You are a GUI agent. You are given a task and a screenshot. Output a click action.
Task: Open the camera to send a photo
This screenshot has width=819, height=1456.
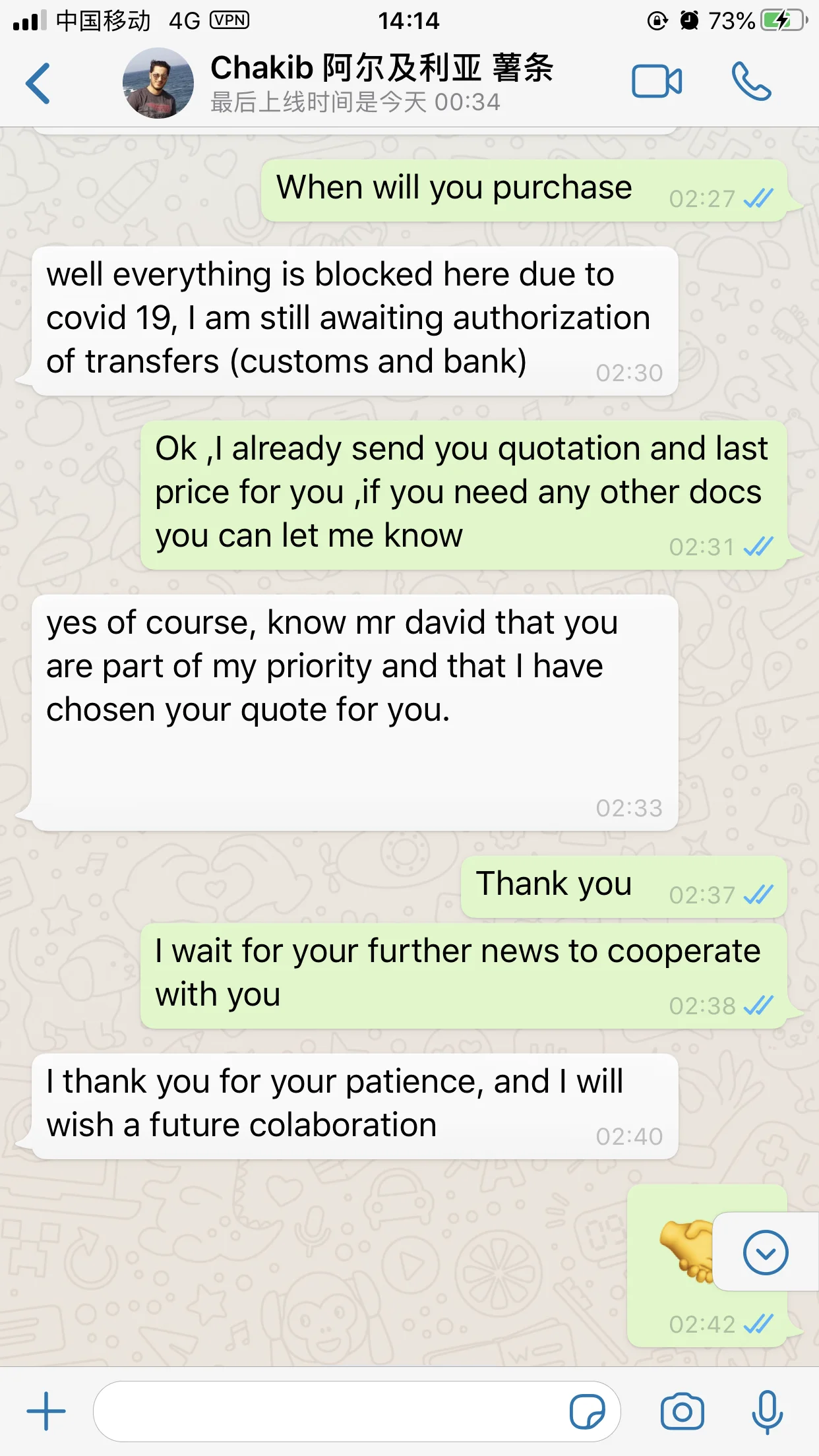(x=682, y=1412)
